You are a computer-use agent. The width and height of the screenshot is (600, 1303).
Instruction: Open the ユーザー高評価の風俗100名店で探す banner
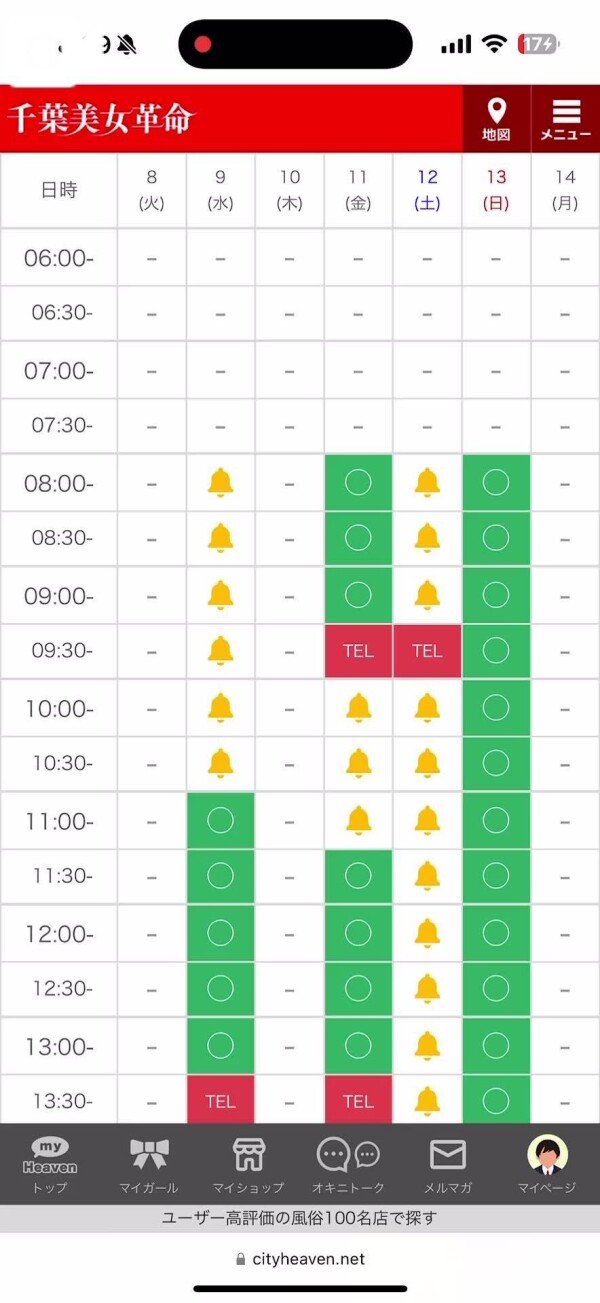coord(300,1218)
